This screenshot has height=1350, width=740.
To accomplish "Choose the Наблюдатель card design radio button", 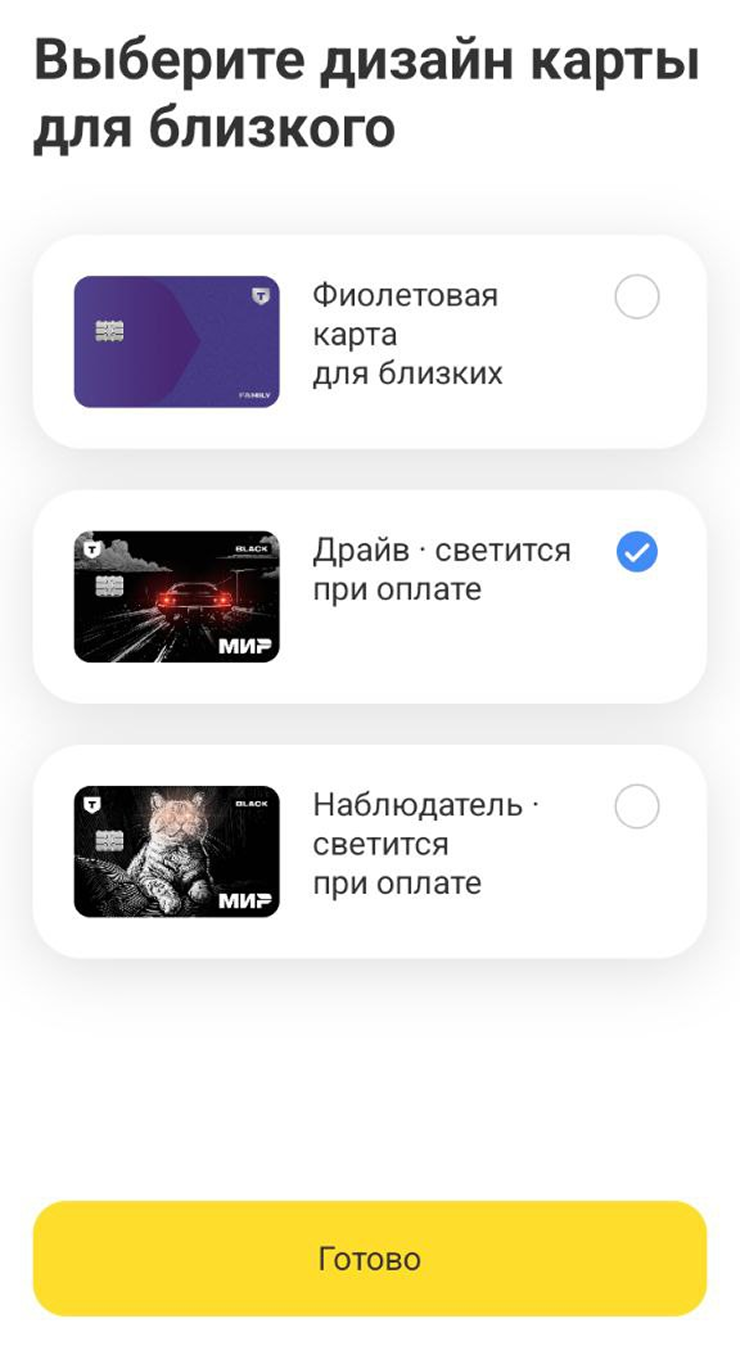I will click(637, 807).
